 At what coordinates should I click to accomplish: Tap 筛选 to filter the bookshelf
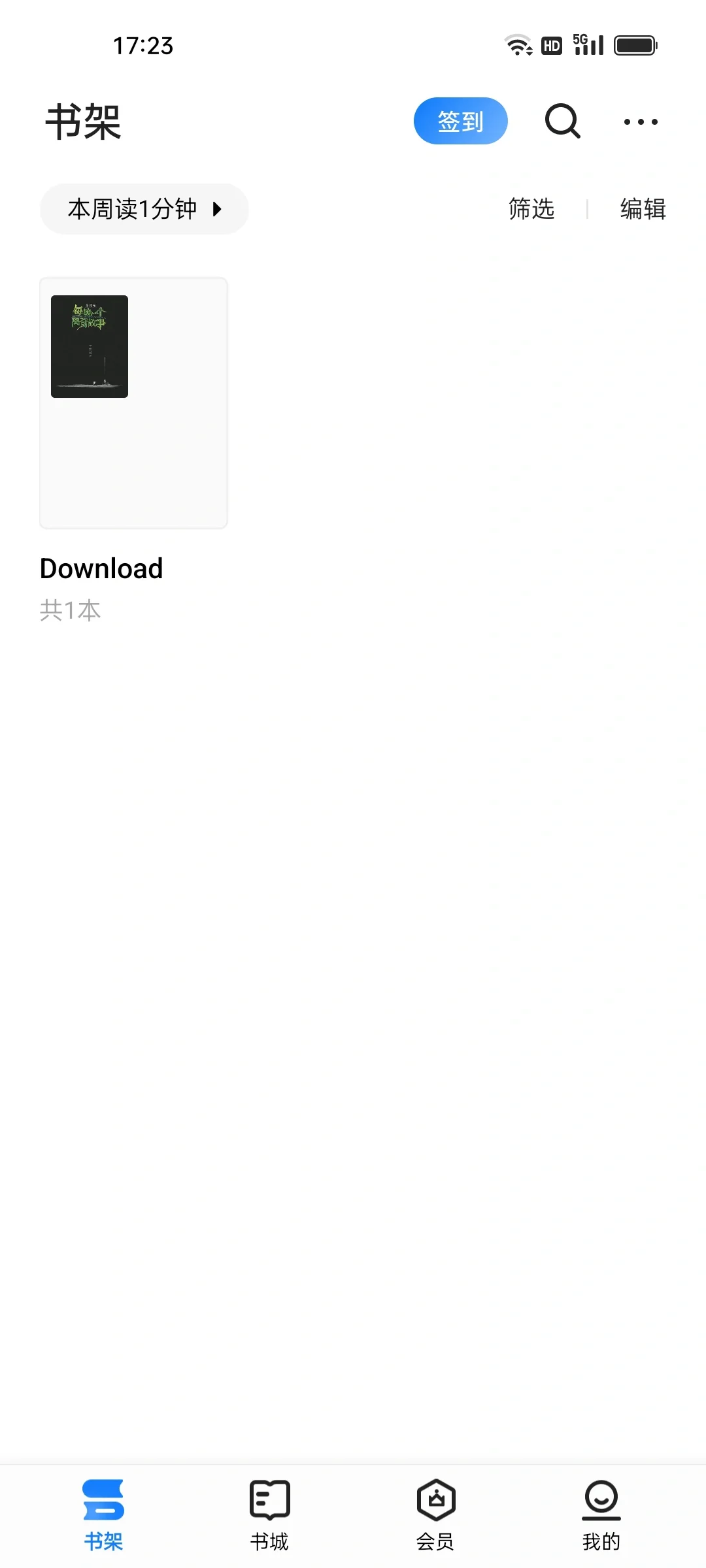[x=531, y=209]
